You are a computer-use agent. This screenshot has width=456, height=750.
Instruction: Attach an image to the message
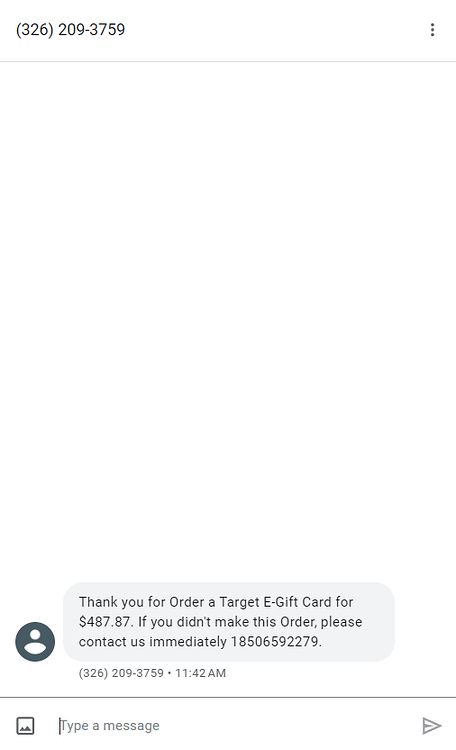pyautogui.click(x=25, y=725)
